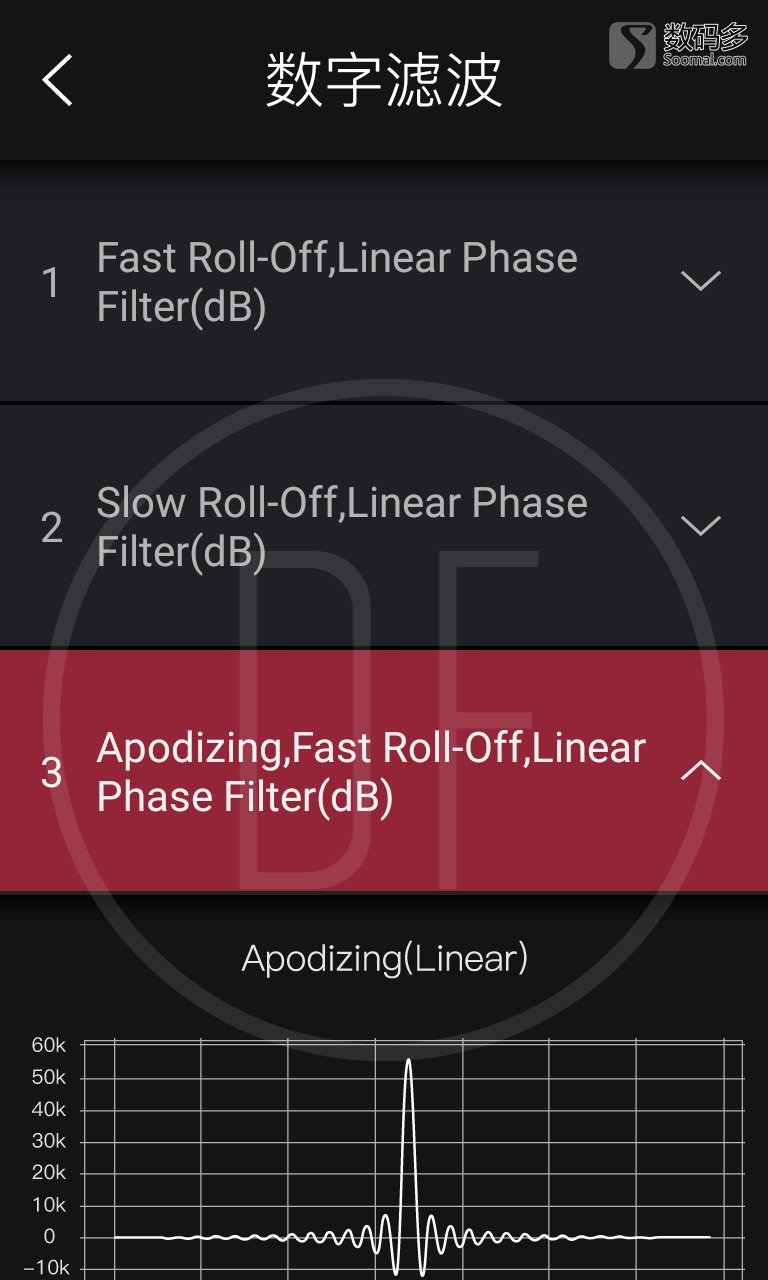Expand the Slow Roll-Off filter chevron
Screen dimensions: 768x1280
[700, 526]
